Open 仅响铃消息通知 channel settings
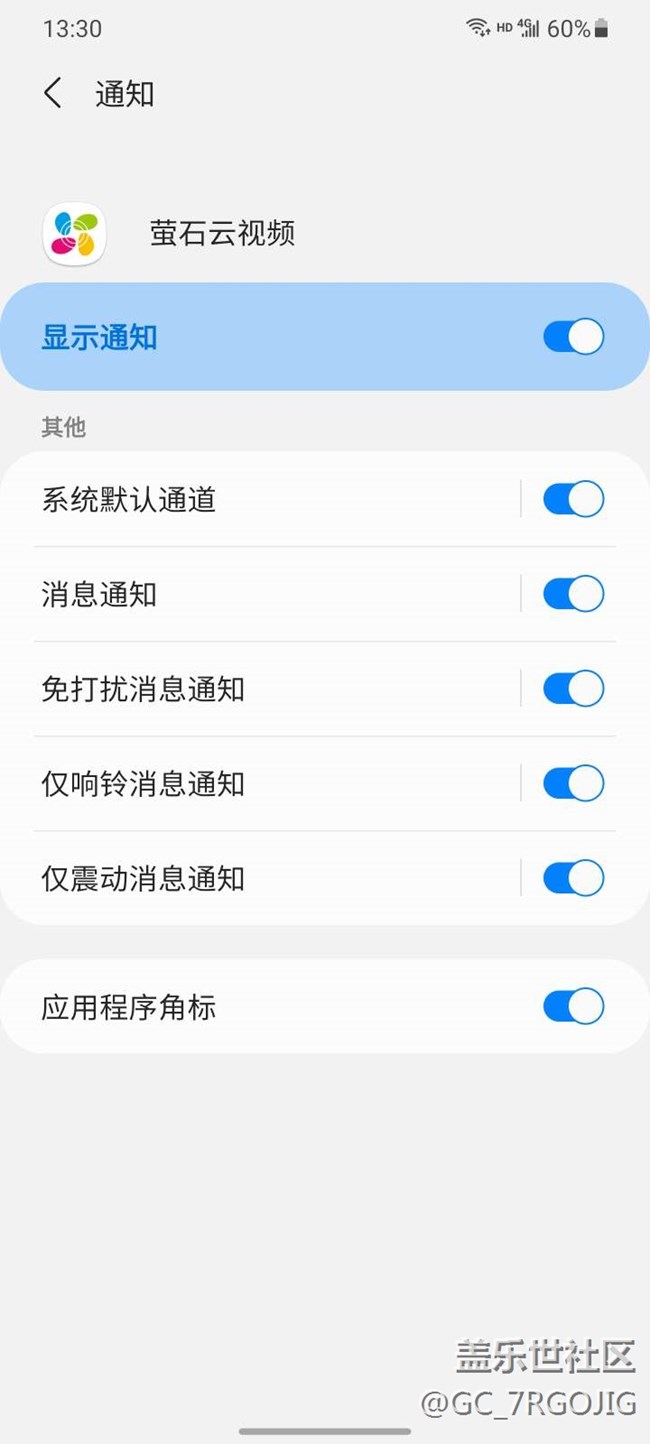Screen dimensions: 650x1444 point(143,784)
